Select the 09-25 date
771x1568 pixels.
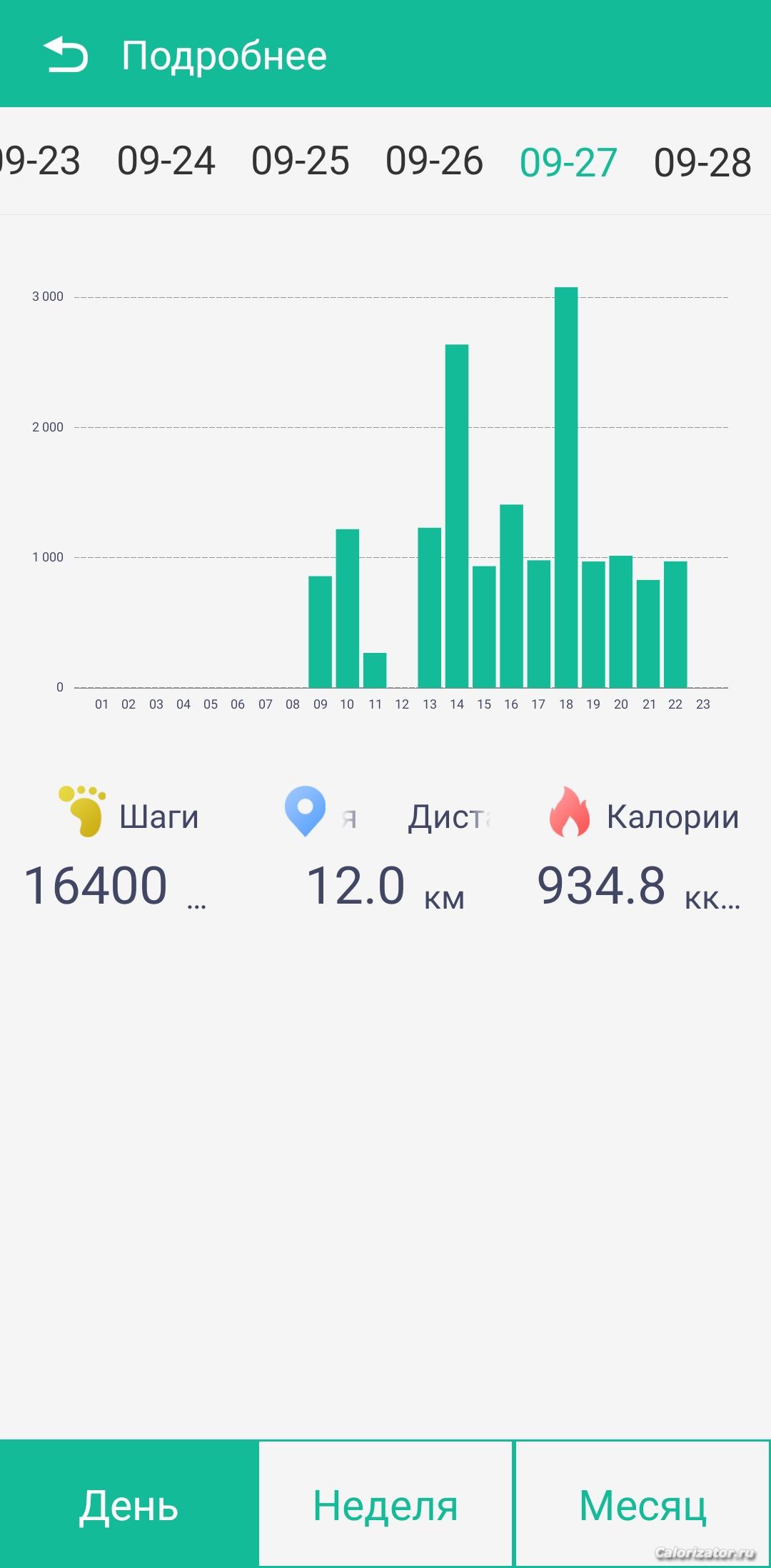tap(301, 161)
